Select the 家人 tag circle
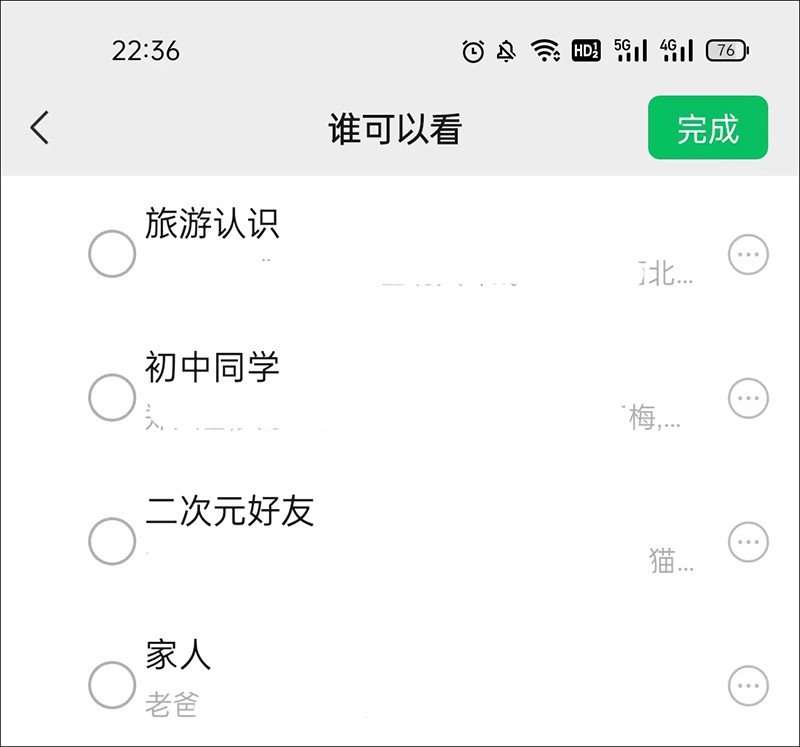Image resolution: width=800 pixels, height=747 pixels. [x=112, y=686]
